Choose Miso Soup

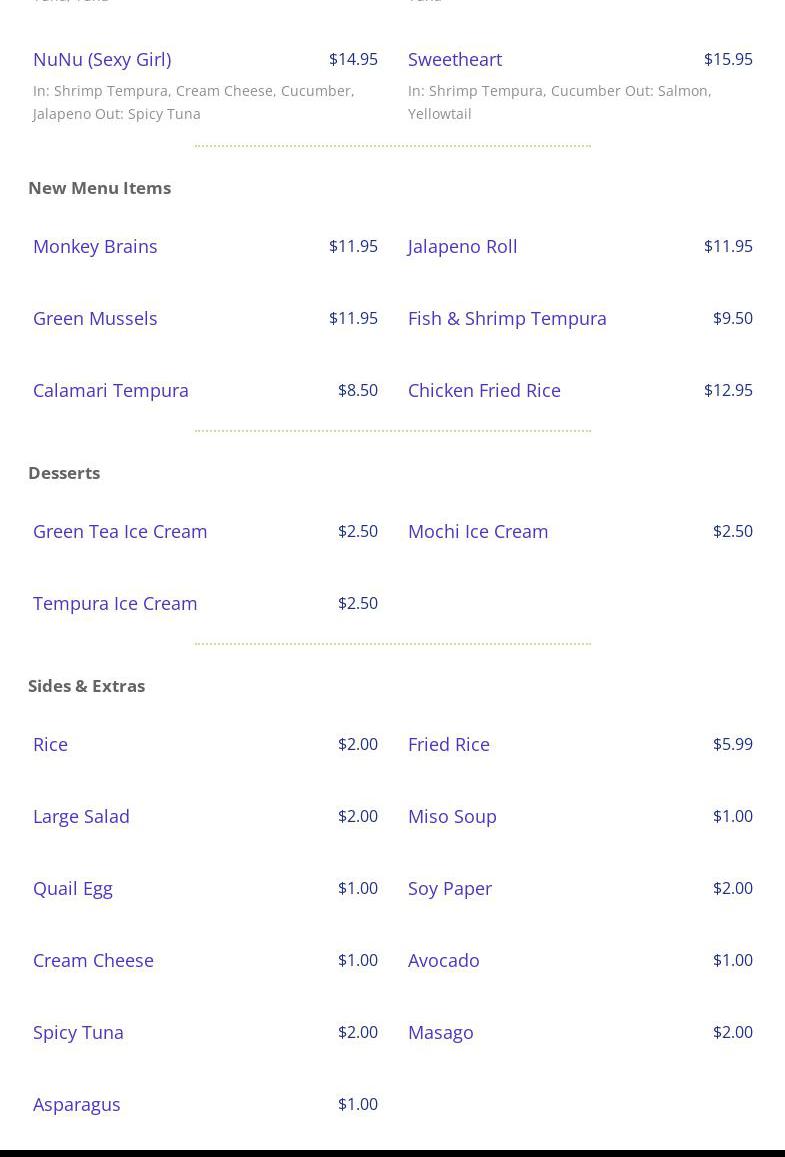[x=452, y=816]
